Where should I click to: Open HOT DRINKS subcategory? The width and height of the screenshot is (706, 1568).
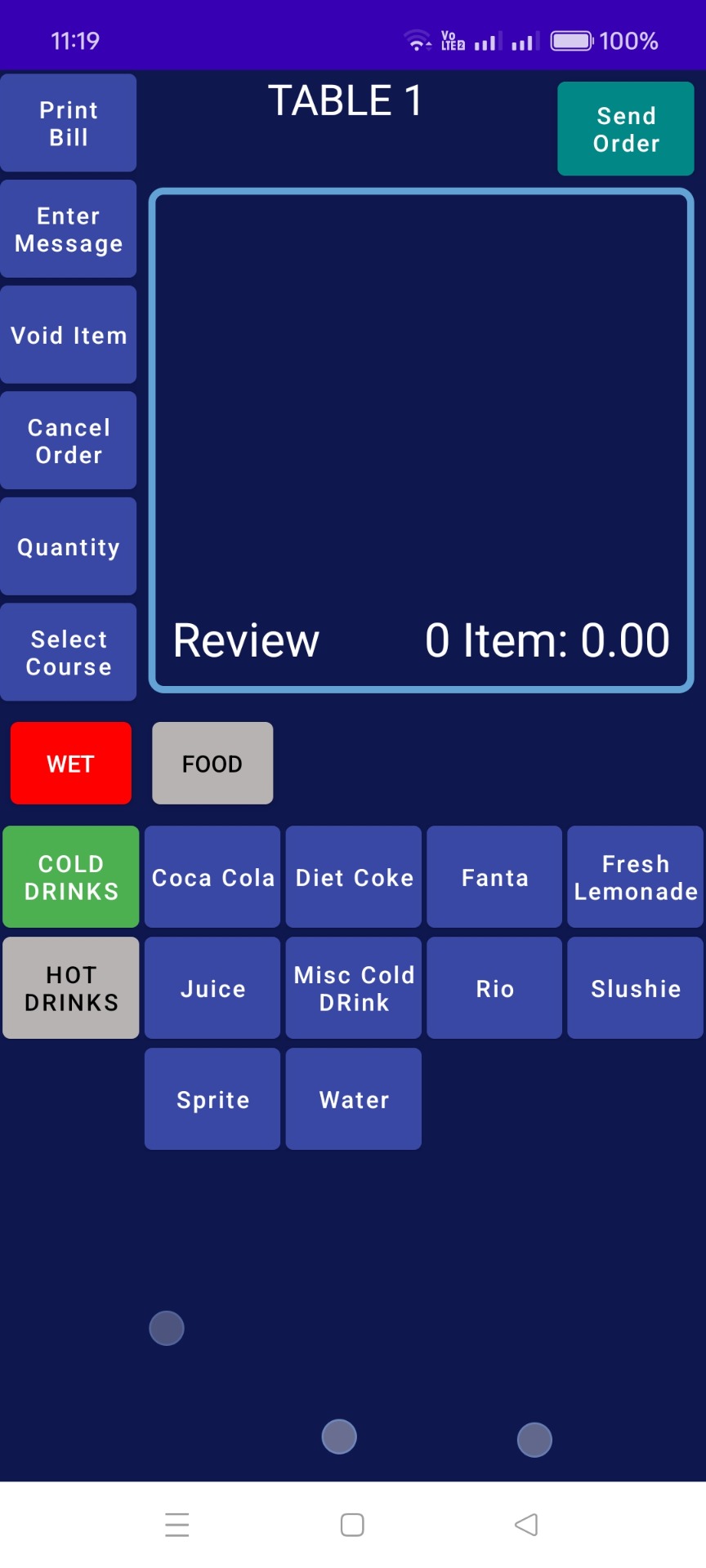(71, 988)
